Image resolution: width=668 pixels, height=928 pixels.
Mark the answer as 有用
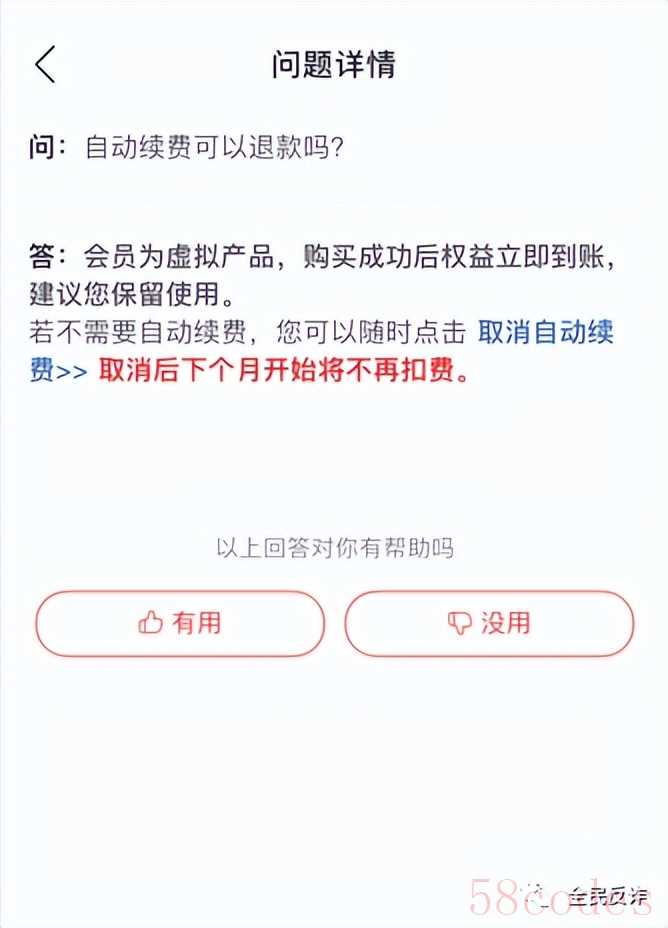coord(180,623)
